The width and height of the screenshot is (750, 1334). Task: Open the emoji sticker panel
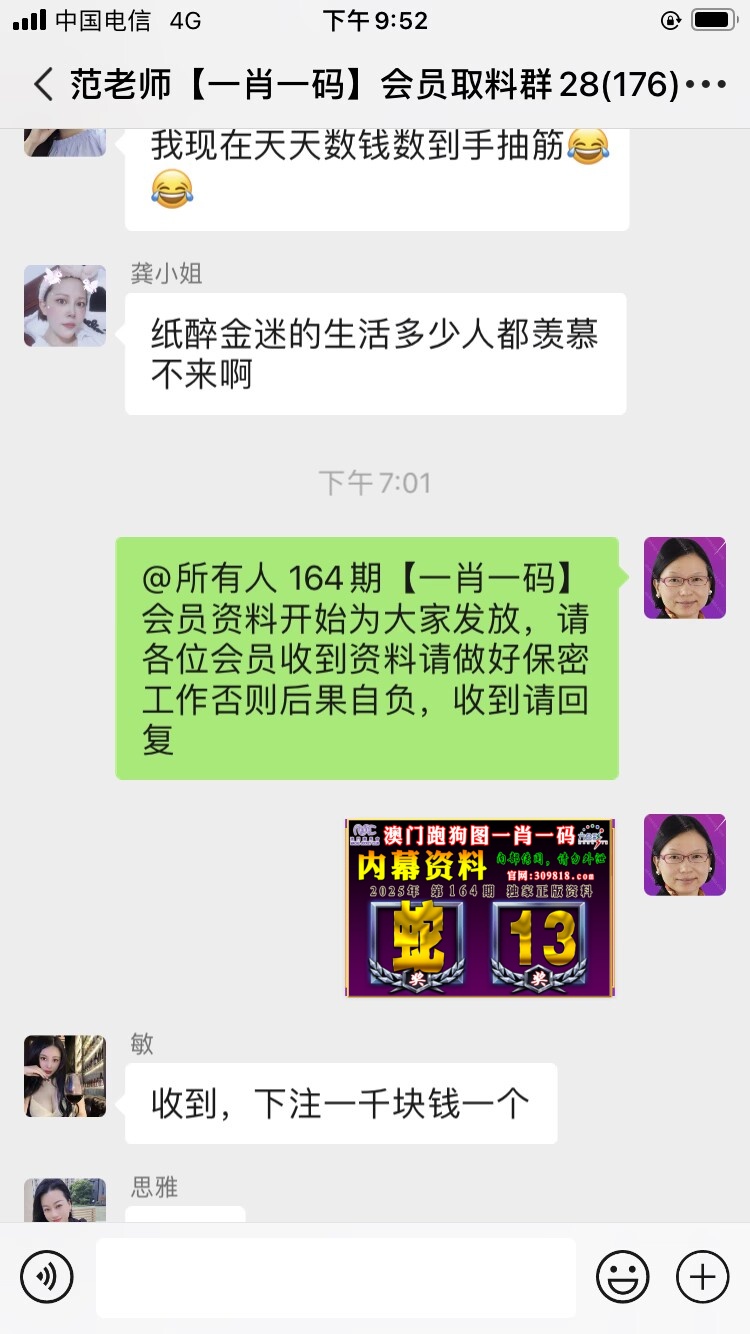pos(622,1277)
